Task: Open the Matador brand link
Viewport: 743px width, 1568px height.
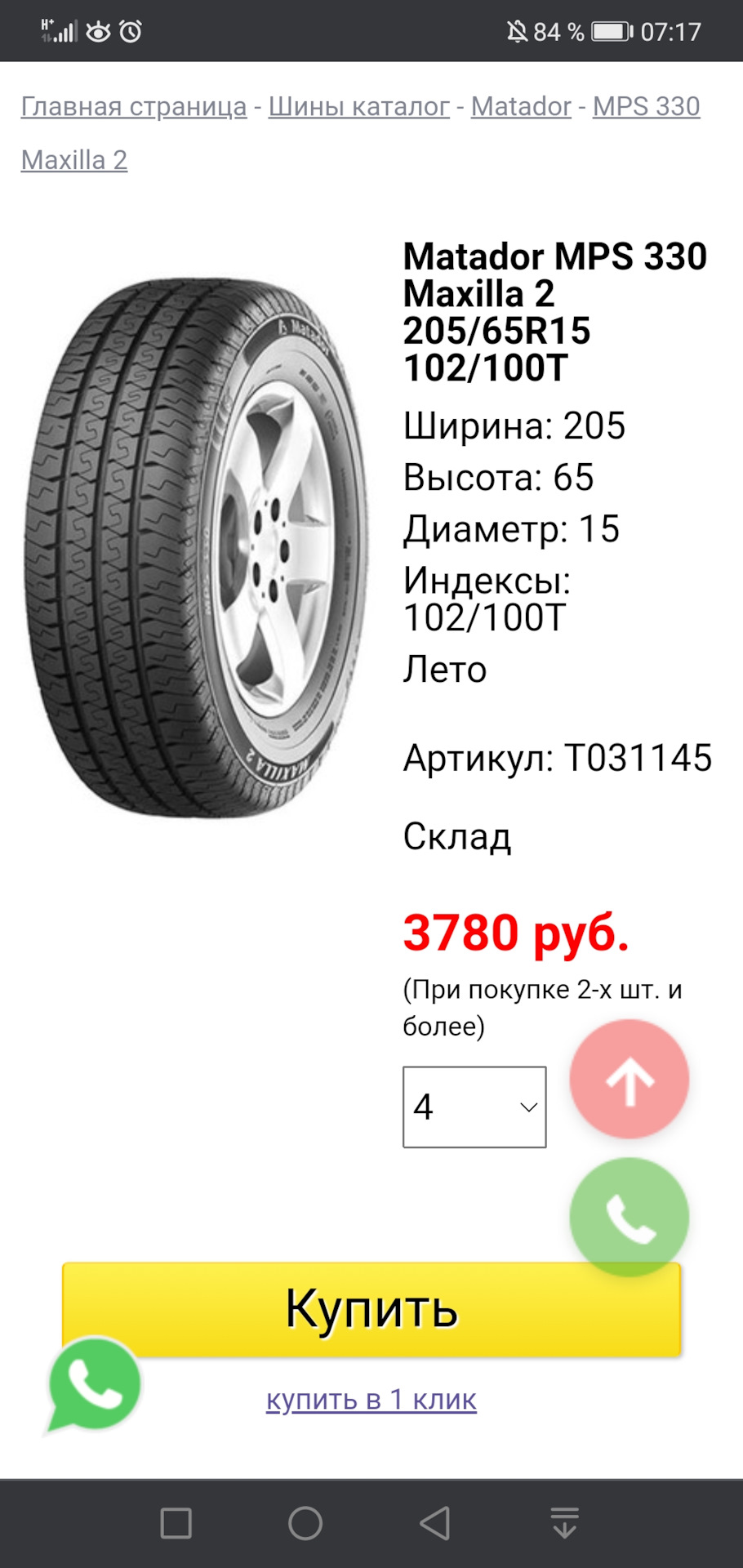Action: tap(521, 106)
